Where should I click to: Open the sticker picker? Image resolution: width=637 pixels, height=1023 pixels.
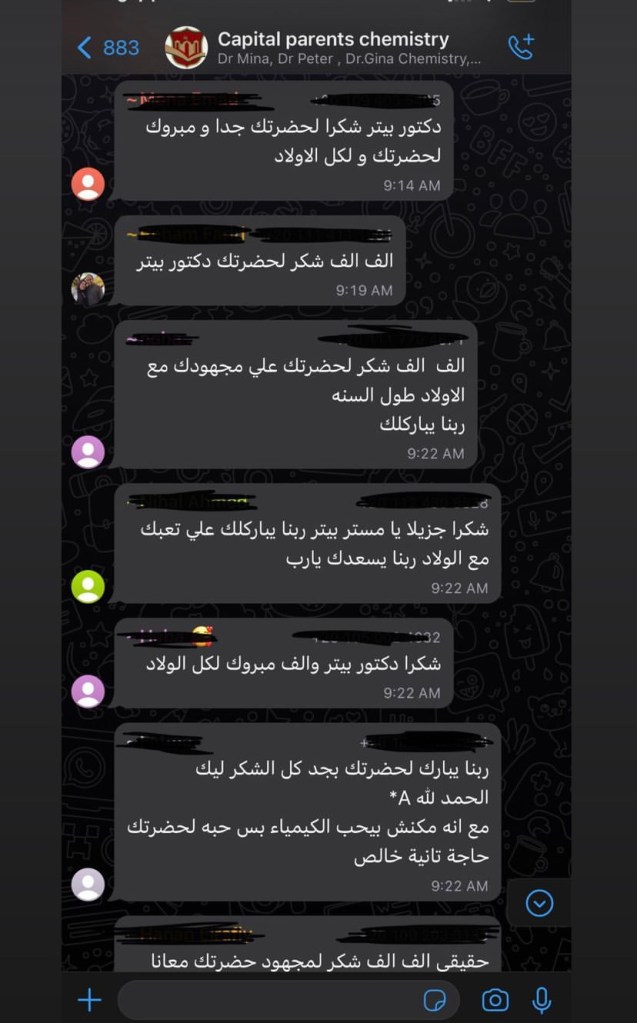[434, 999]
